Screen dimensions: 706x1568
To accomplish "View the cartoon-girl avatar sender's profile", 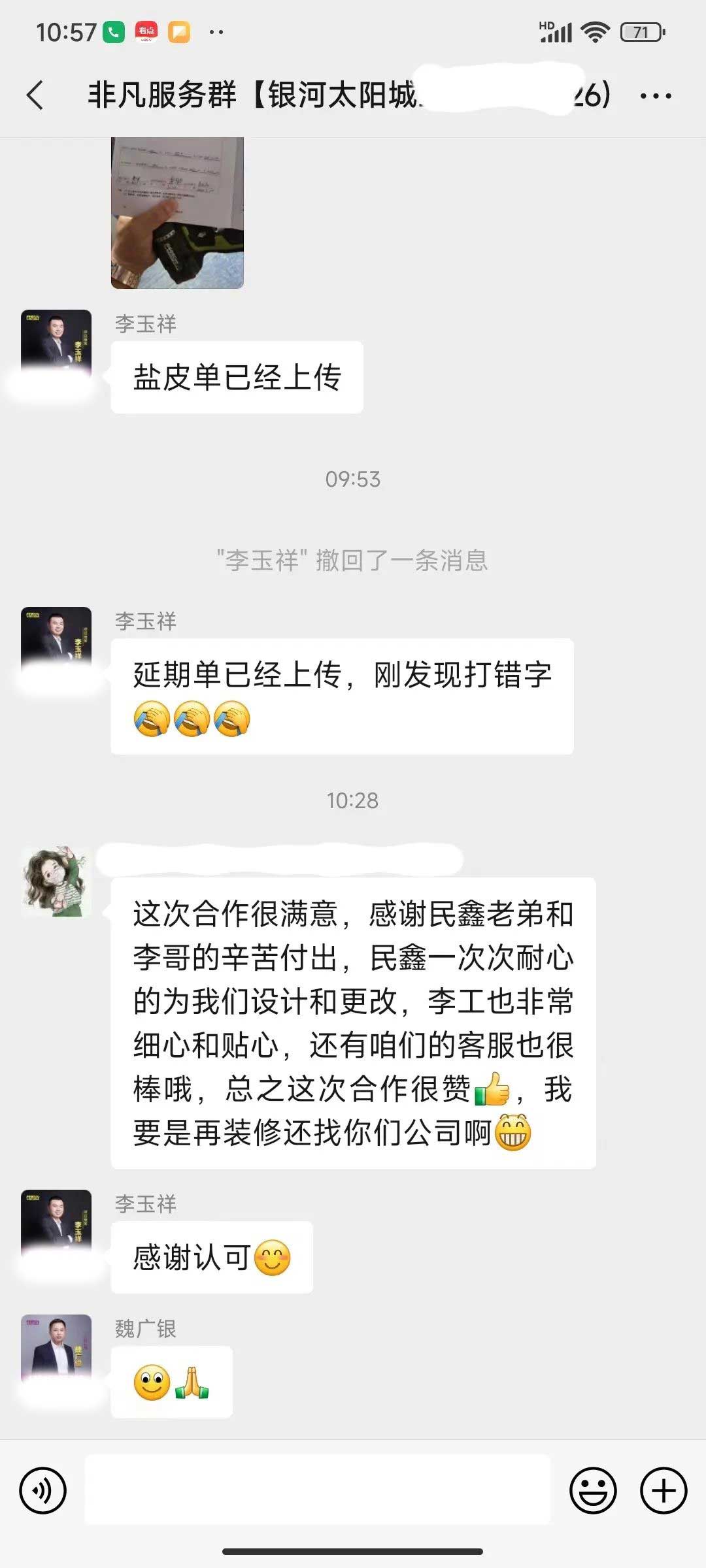I will (56, 882).
